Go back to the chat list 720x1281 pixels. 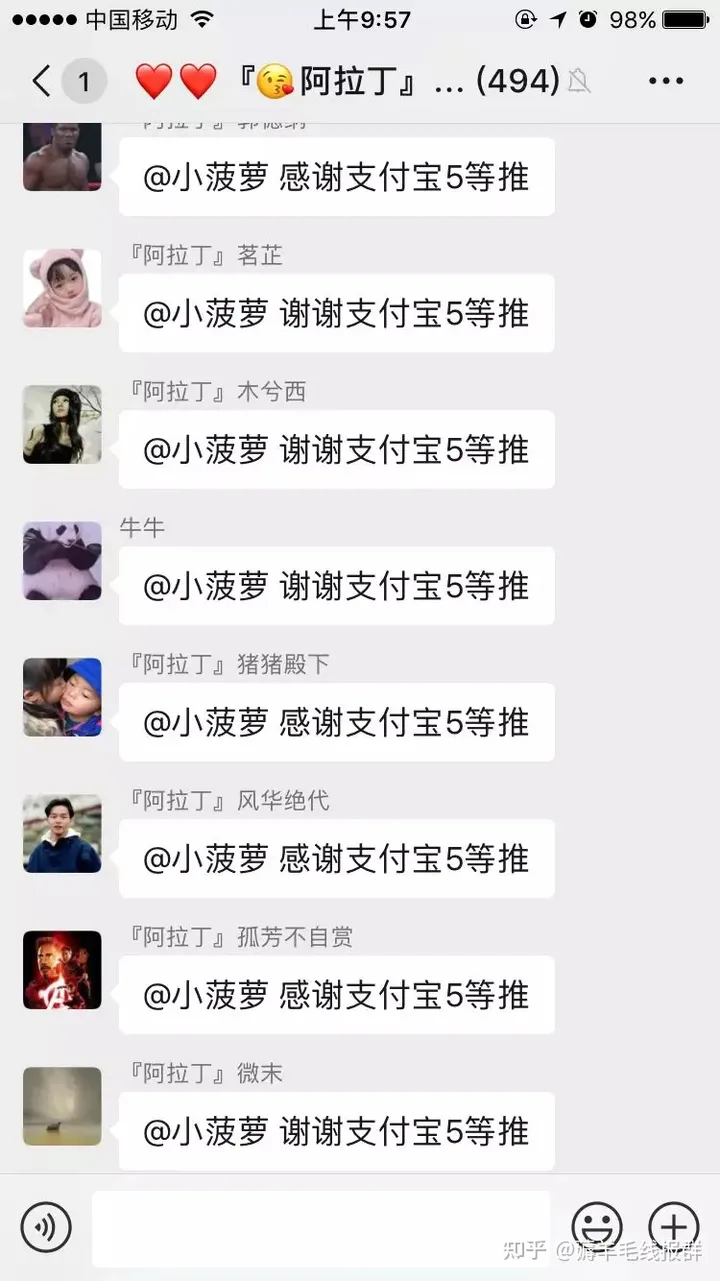(x=42, y=81)
